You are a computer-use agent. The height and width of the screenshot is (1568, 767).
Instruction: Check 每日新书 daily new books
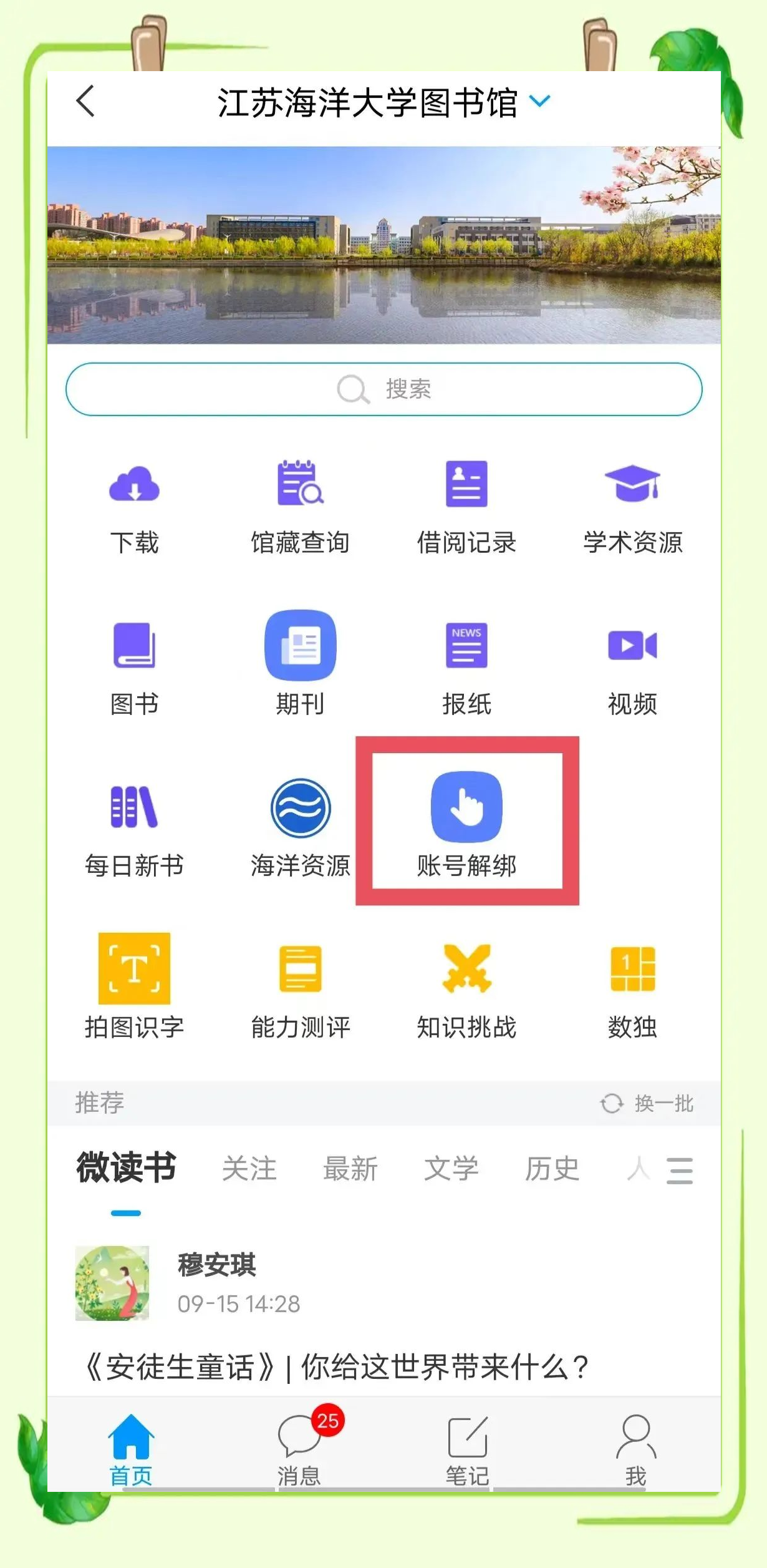tap(134, 827)
